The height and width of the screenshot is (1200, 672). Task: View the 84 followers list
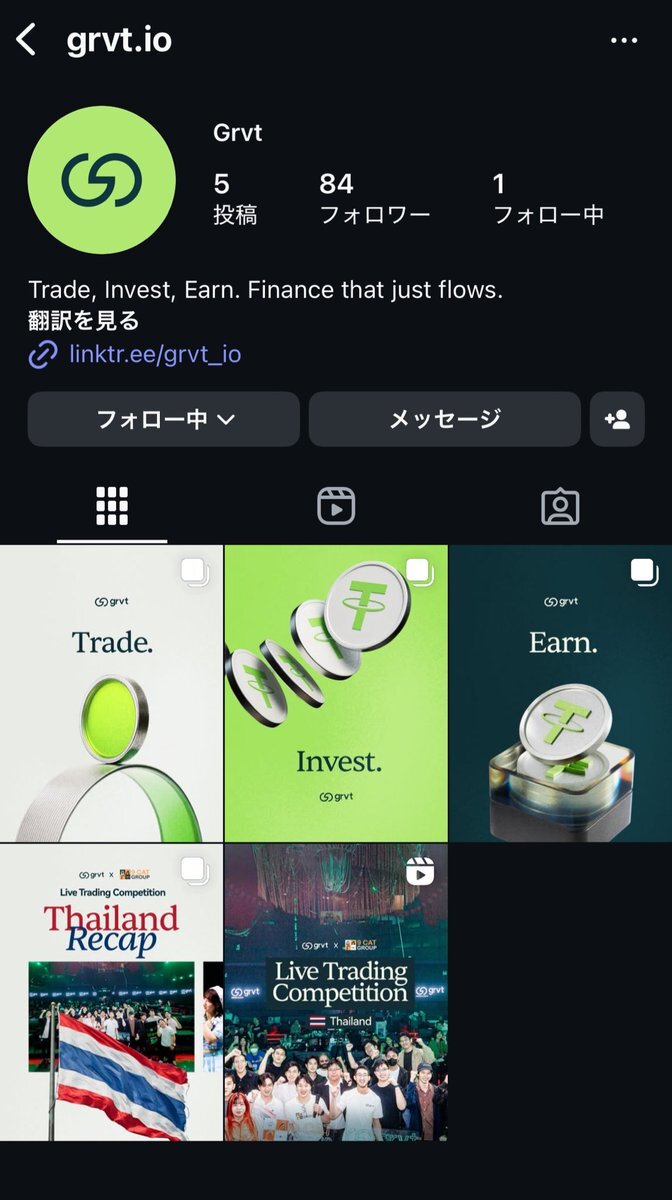click(374, 198)
